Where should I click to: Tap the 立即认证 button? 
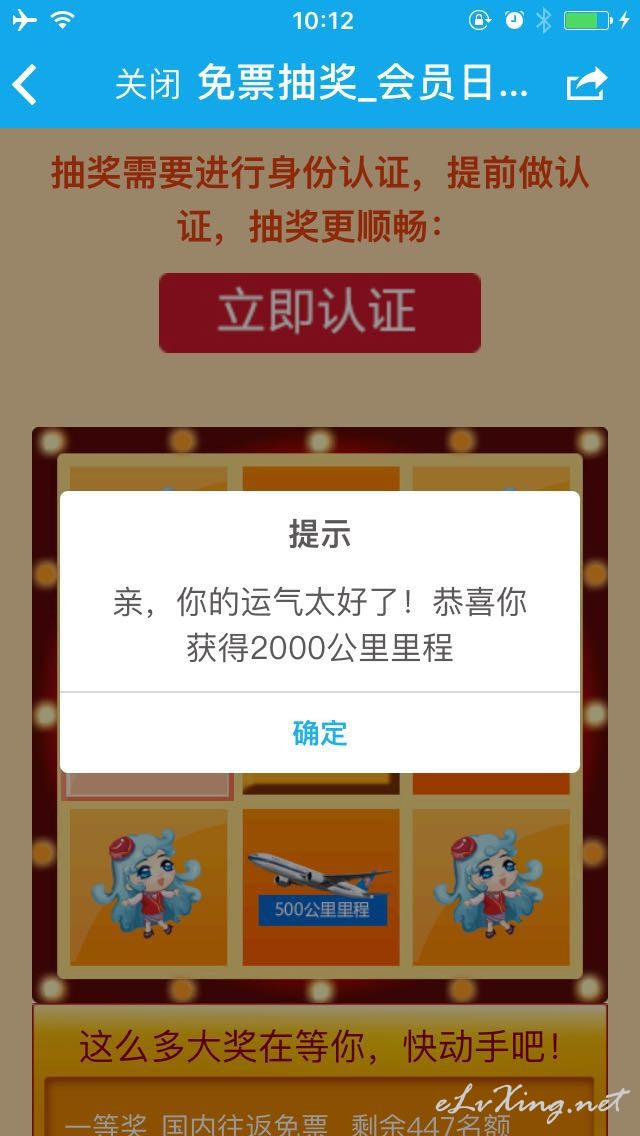point(320,313)
